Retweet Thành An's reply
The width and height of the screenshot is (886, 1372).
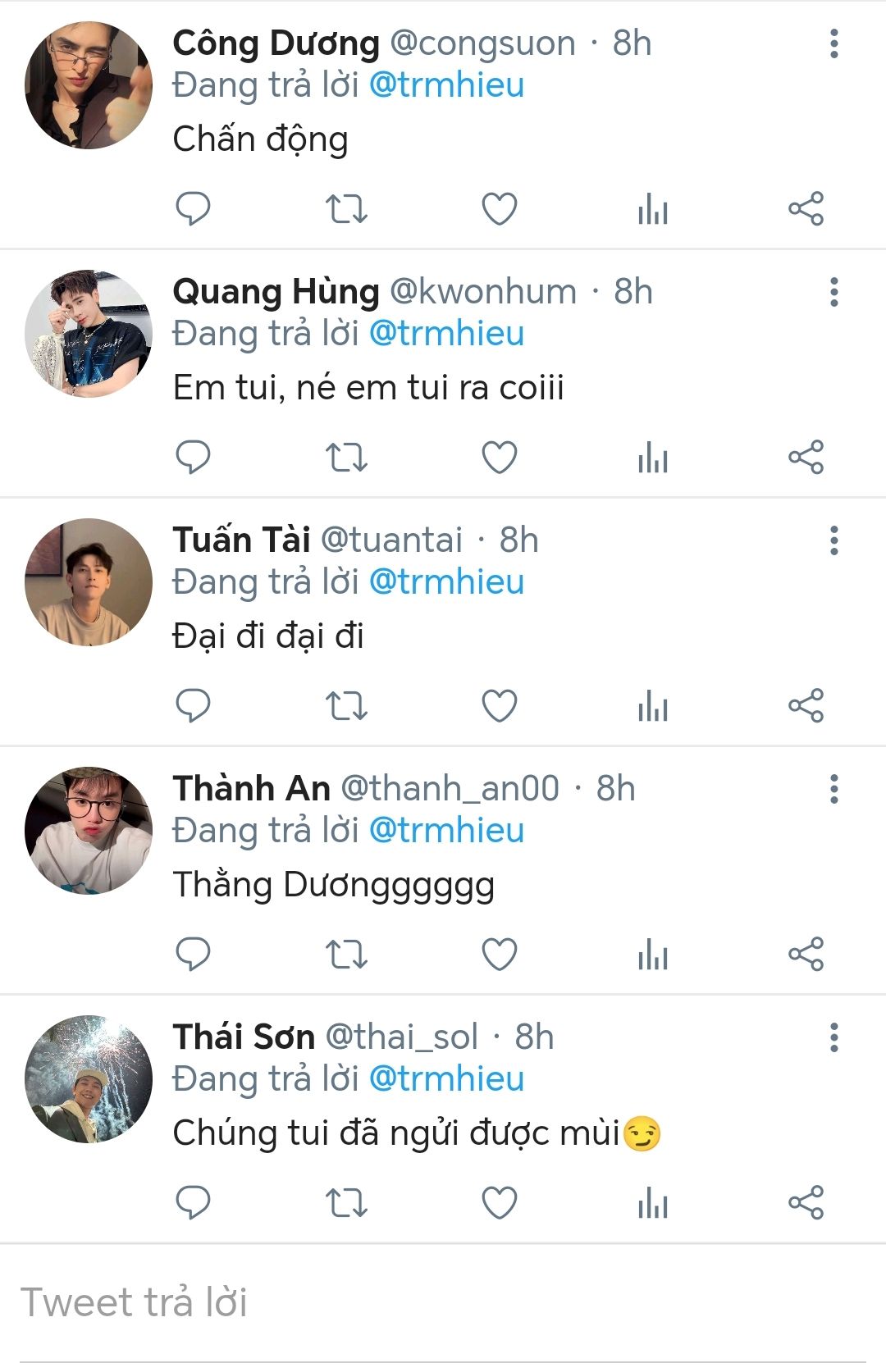click(x=346, y=955)
